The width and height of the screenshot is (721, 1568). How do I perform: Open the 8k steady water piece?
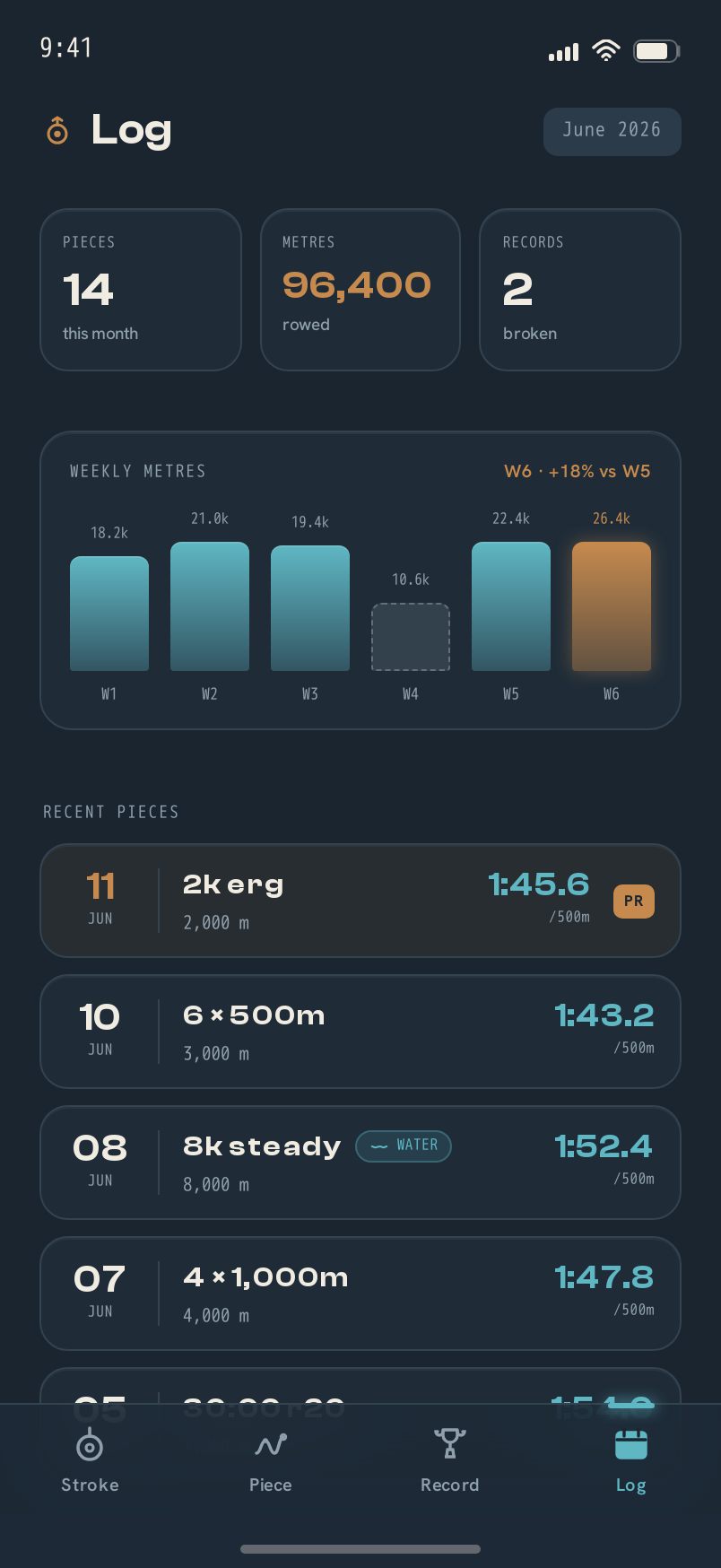tap(360, 1163)
